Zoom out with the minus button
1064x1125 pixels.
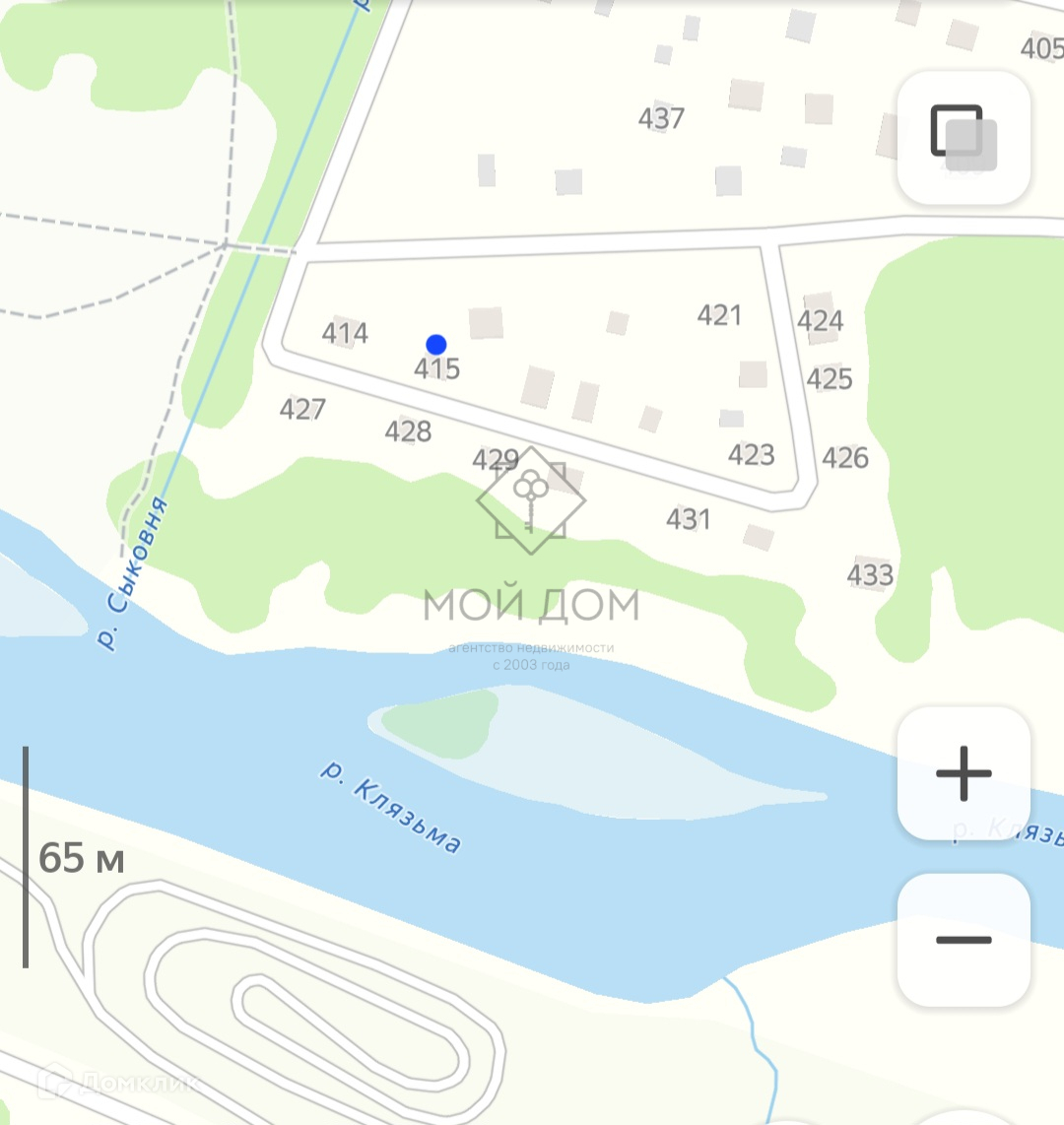963,940
